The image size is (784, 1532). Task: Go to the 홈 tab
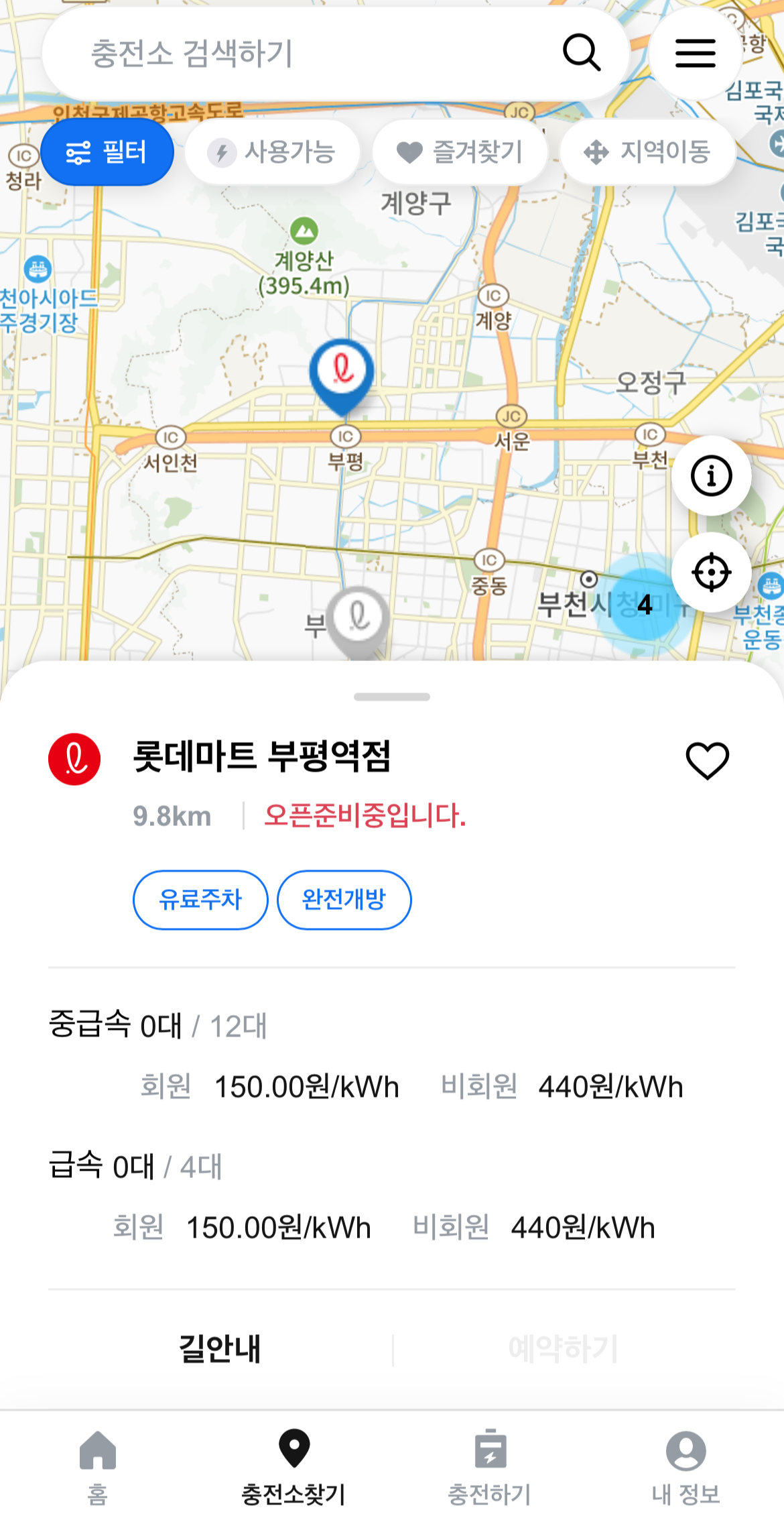[98, 1467]
